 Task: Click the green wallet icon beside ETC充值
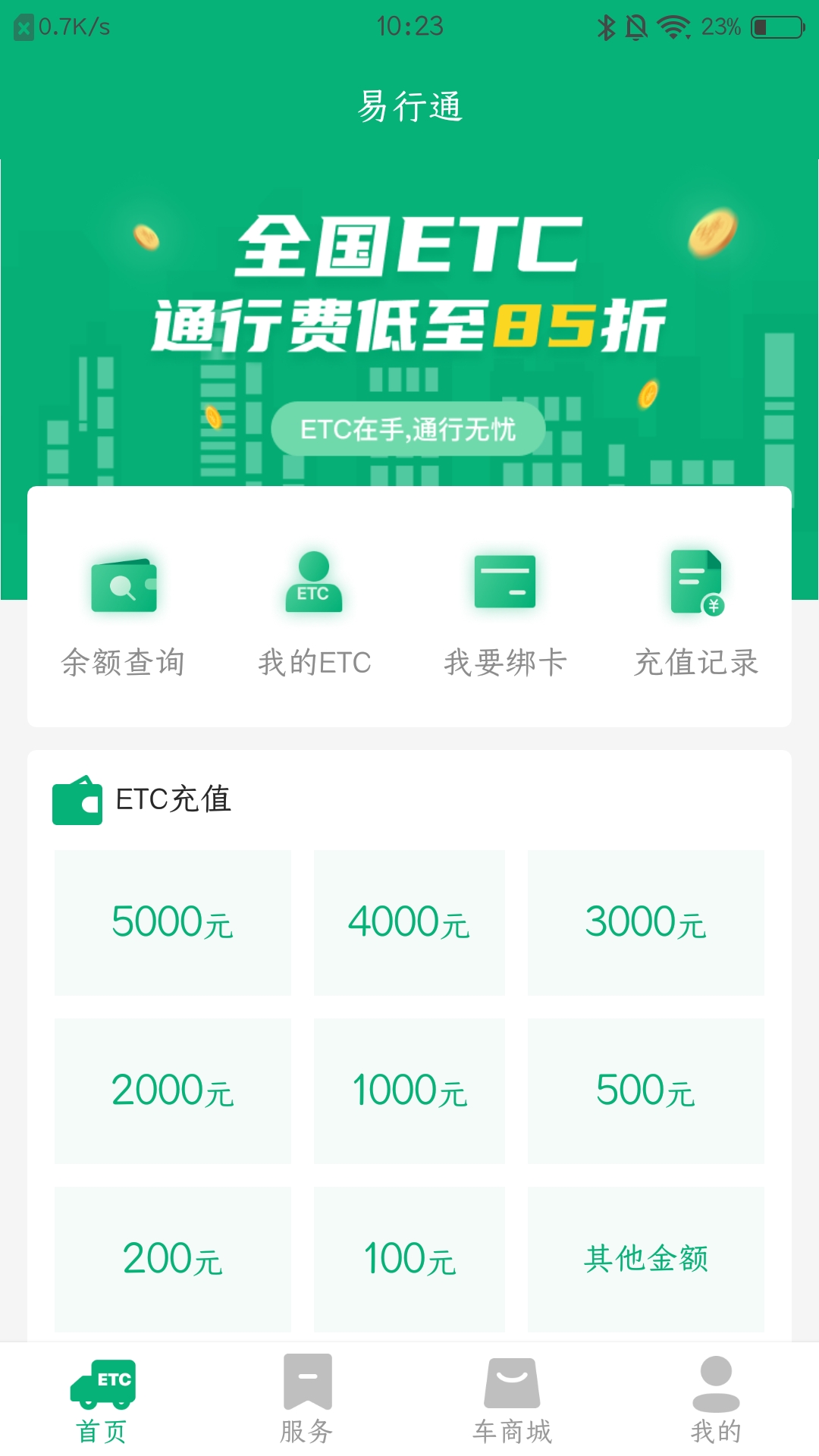76,799
